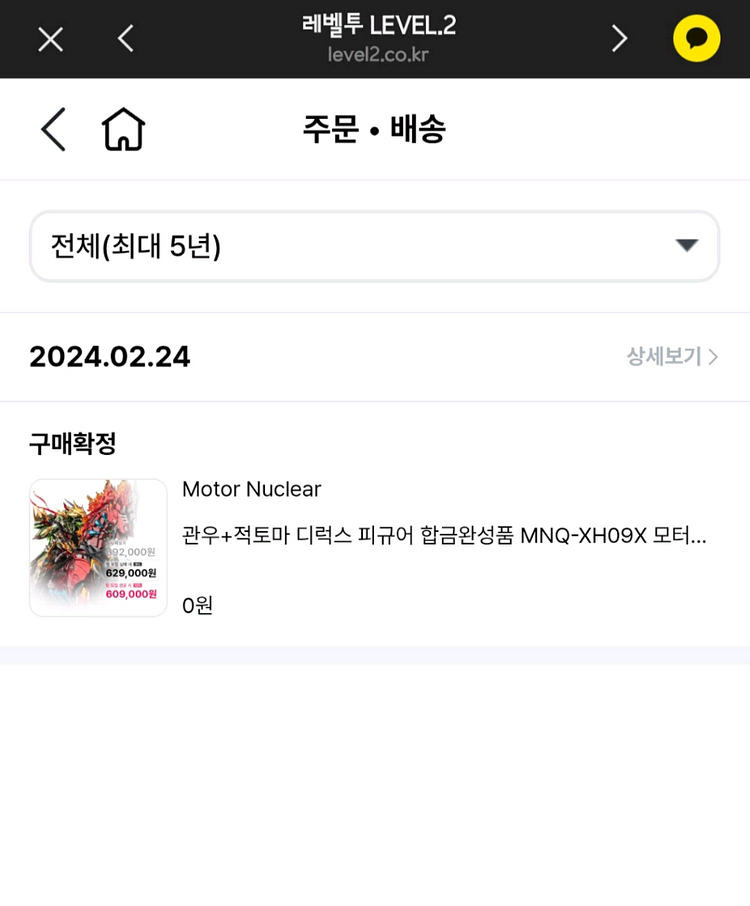The height and width of the screenshot is (906, 750).
Task: Expand the 전체(최대 5년) period dropdown
Action: pyautogui.click(x=374, y=246)
